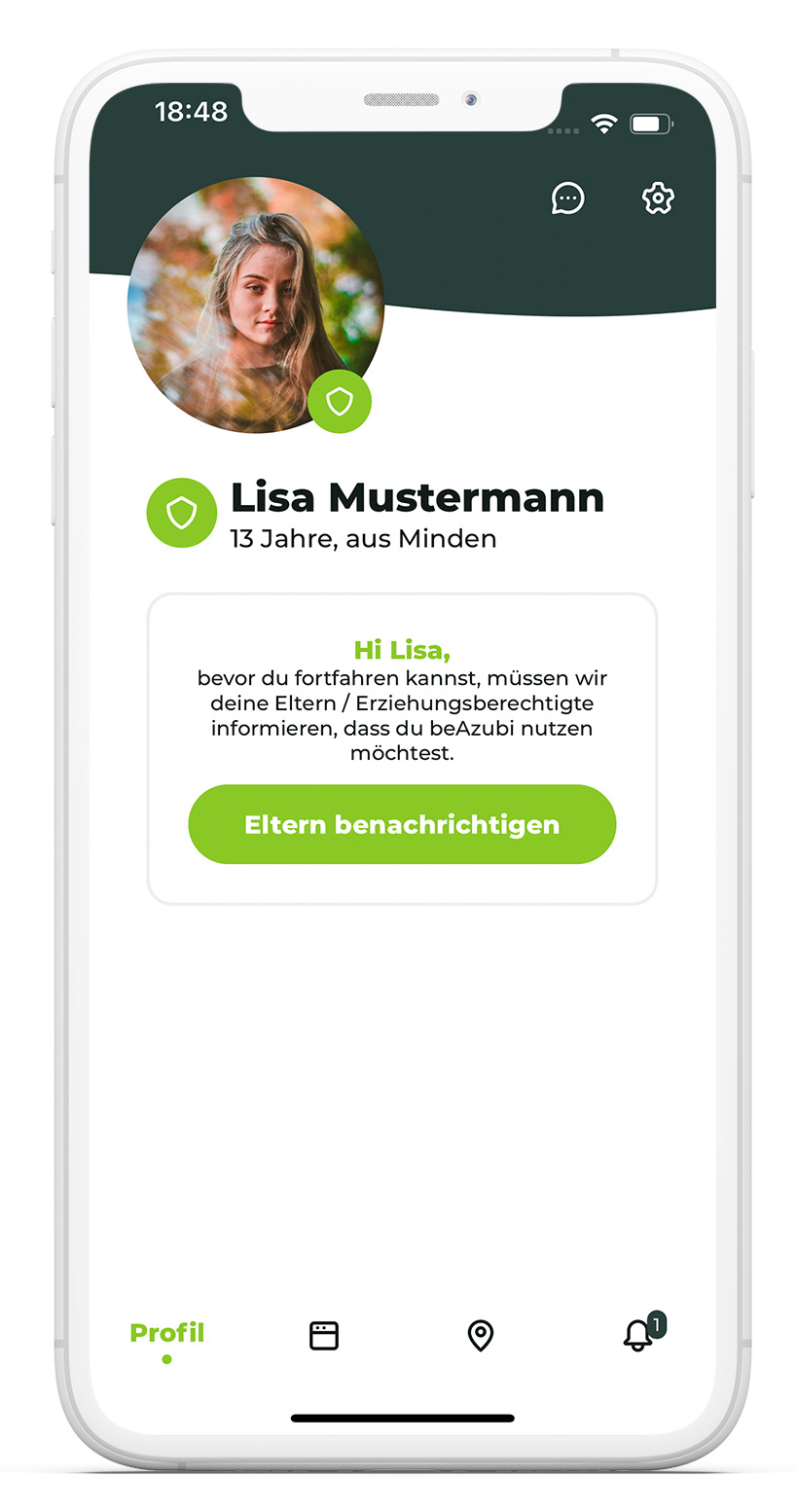The width and height of the screenshot is (797, 1512).
Task: Open the browser window tab
Action: tap(324, 1335)
